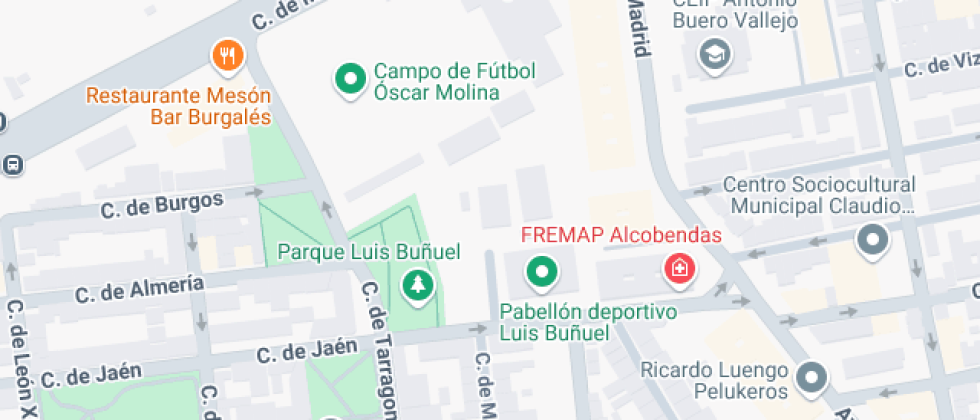The width and height of the screenshot is (980, 420).
Task: Tap Centro Sociocultural Municipal Claudio marker
Action: (x=873, y=241)
